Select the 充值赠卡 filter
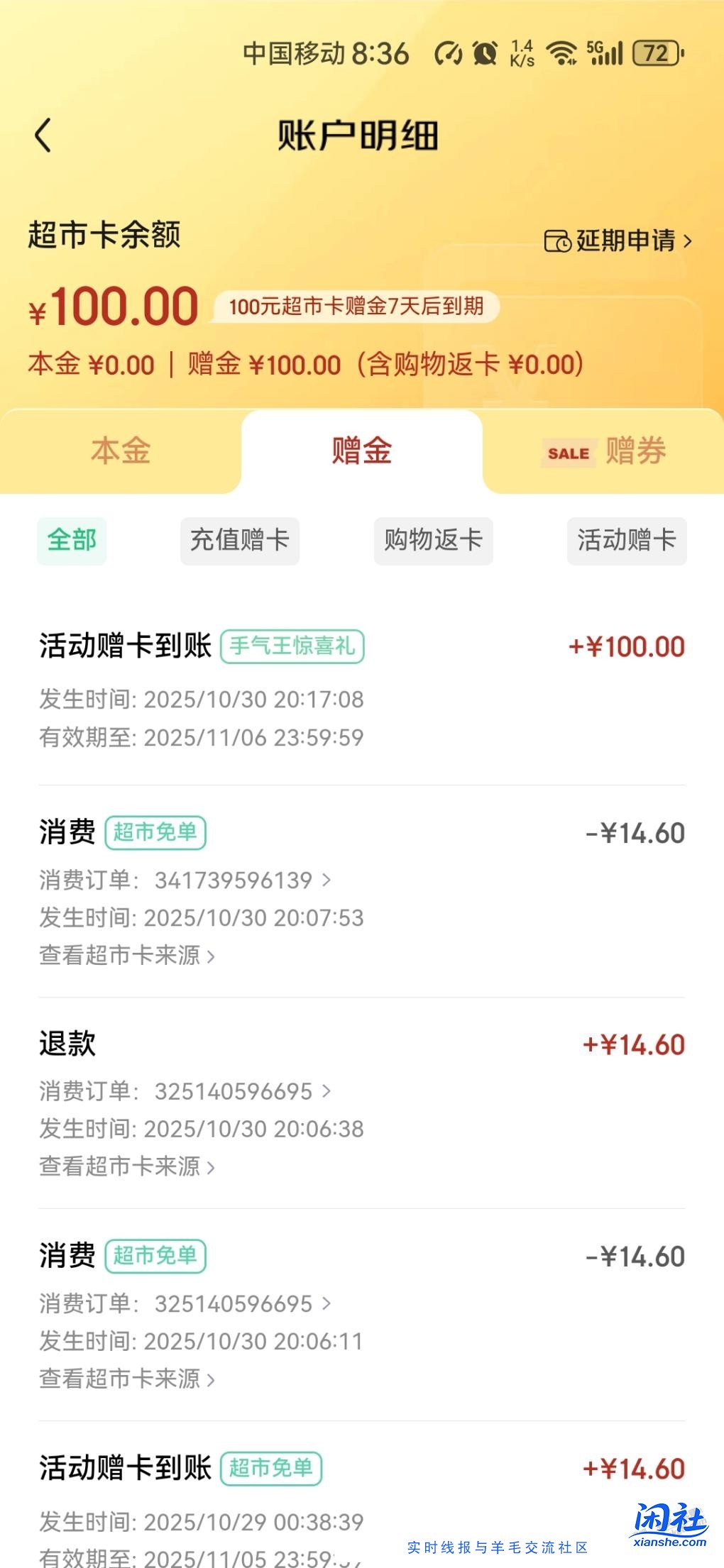 pos(239,541)
